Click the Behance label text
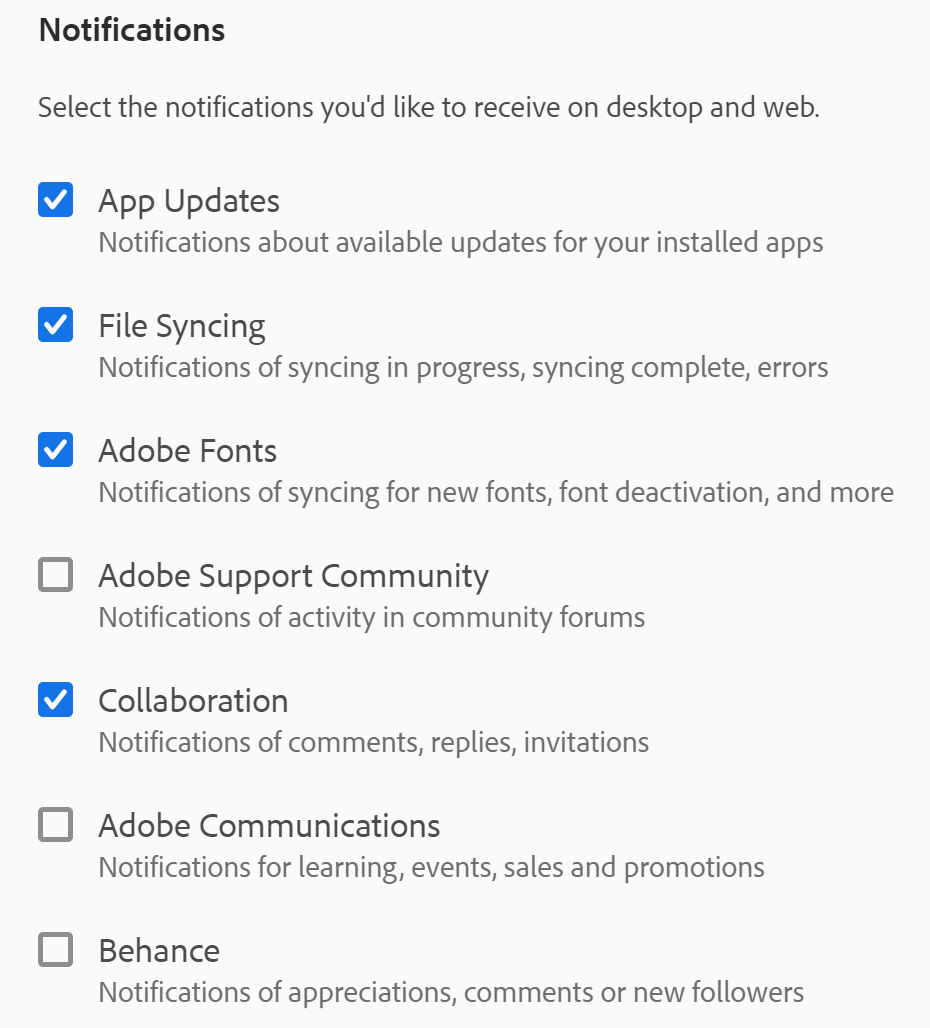Image resolution: width=930 pixels, height=1028 pixels. pos(158,950)
